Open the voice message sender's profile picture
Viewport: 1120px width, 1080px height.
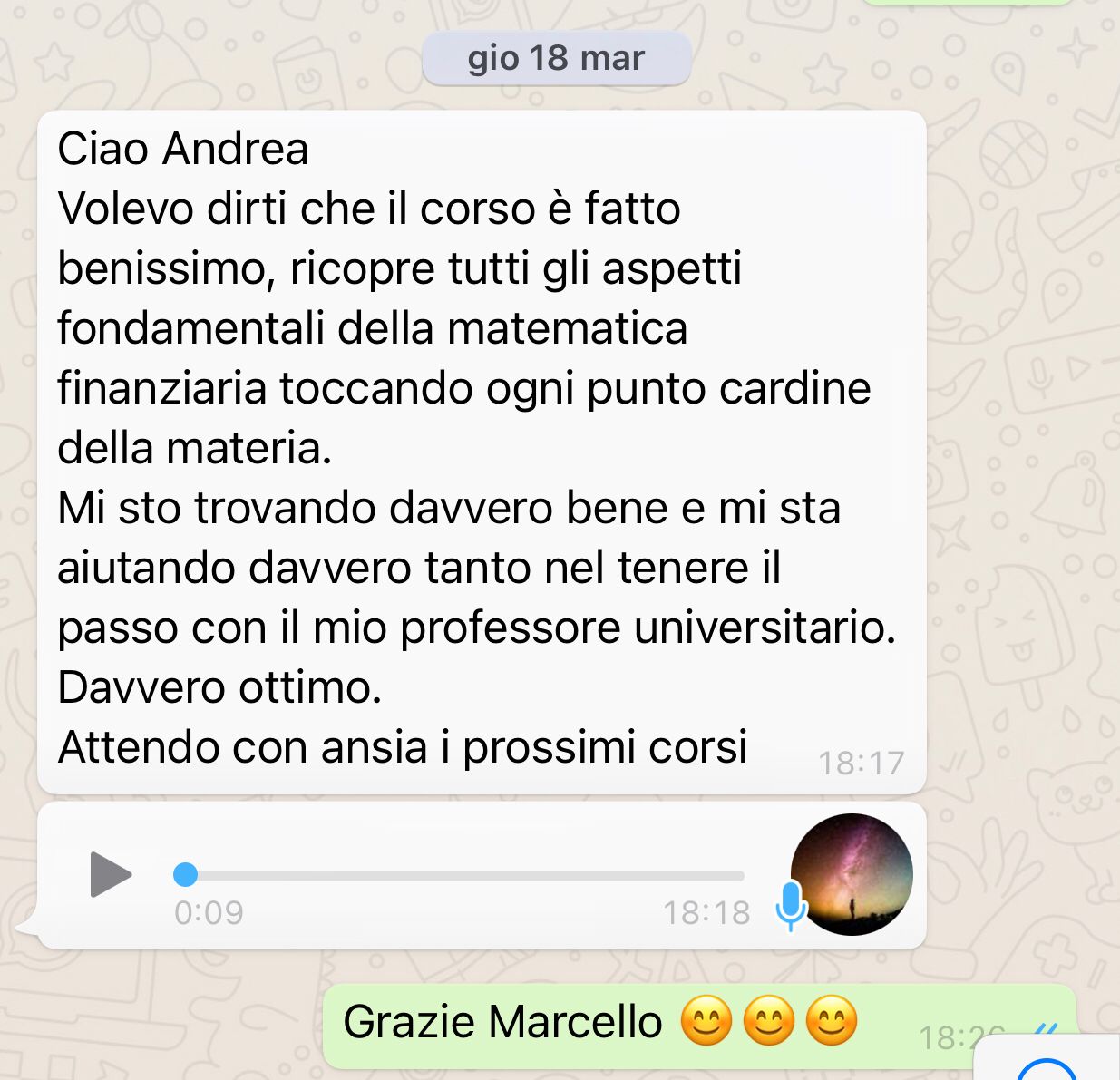852,874
